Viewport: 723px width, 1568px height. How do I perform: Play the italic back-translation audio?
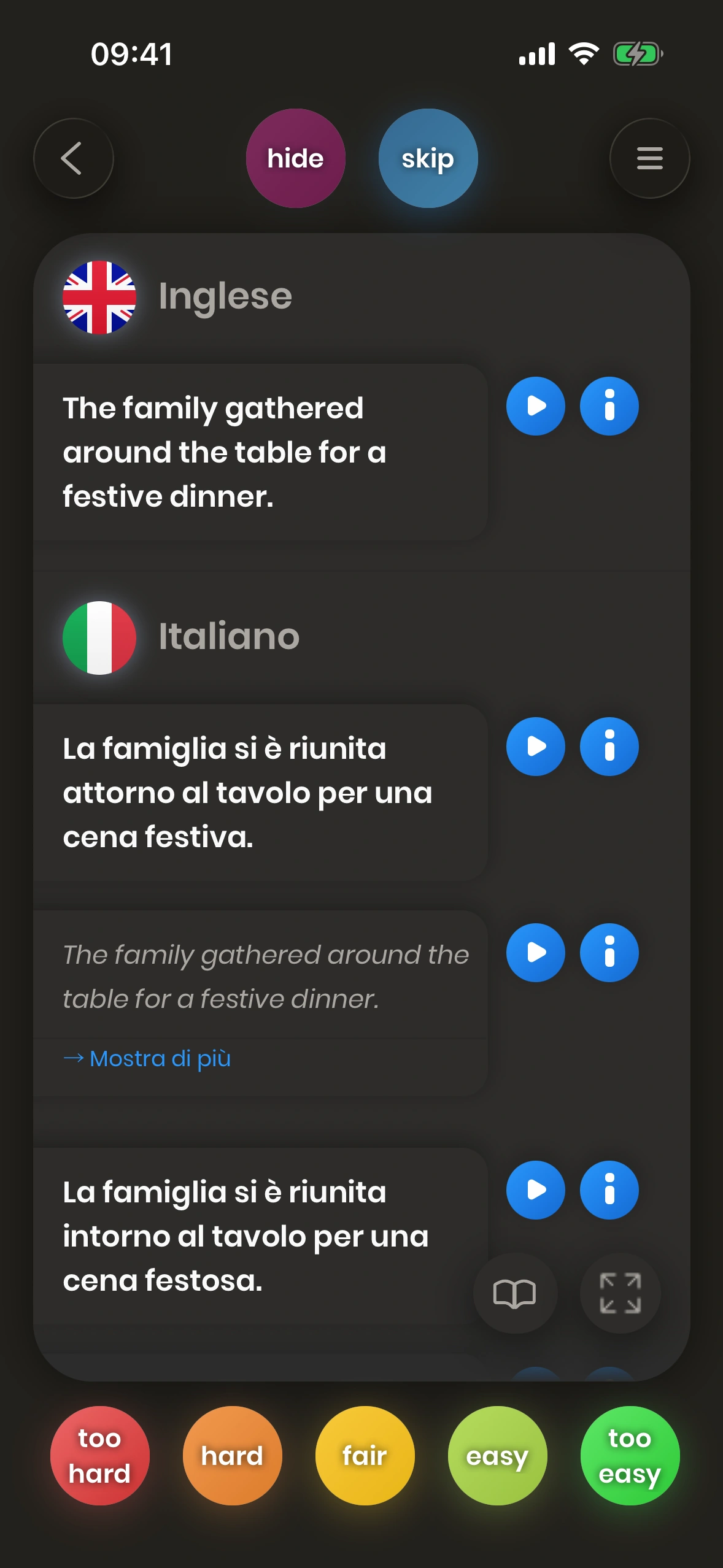(535, 953)
